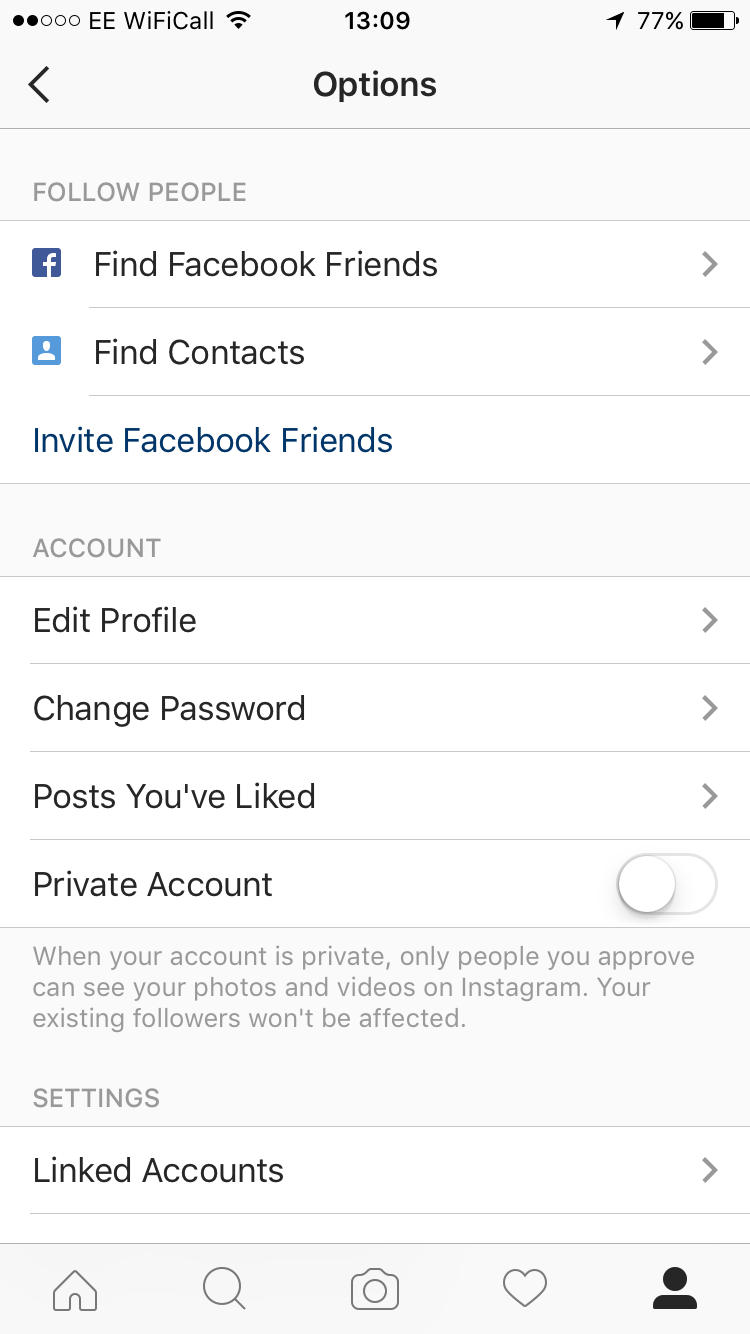Open Find Facebook Friends
Image resolution: width=750 pixels, height=1334 pixels.
tap(375, 265)
